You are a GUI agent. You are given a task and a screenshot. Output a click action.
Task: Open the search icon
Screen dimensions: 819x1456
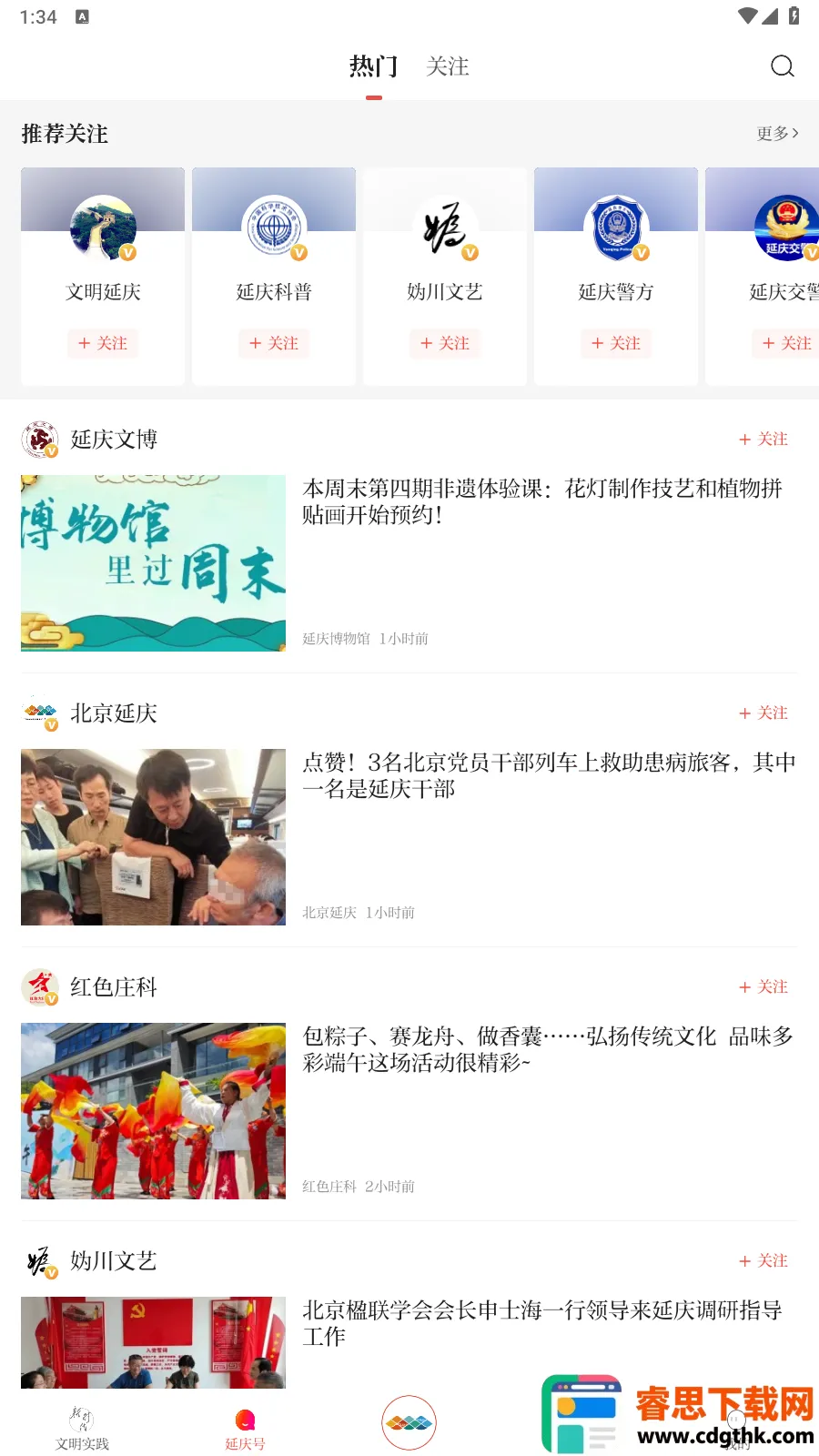(x=782, y=66)
